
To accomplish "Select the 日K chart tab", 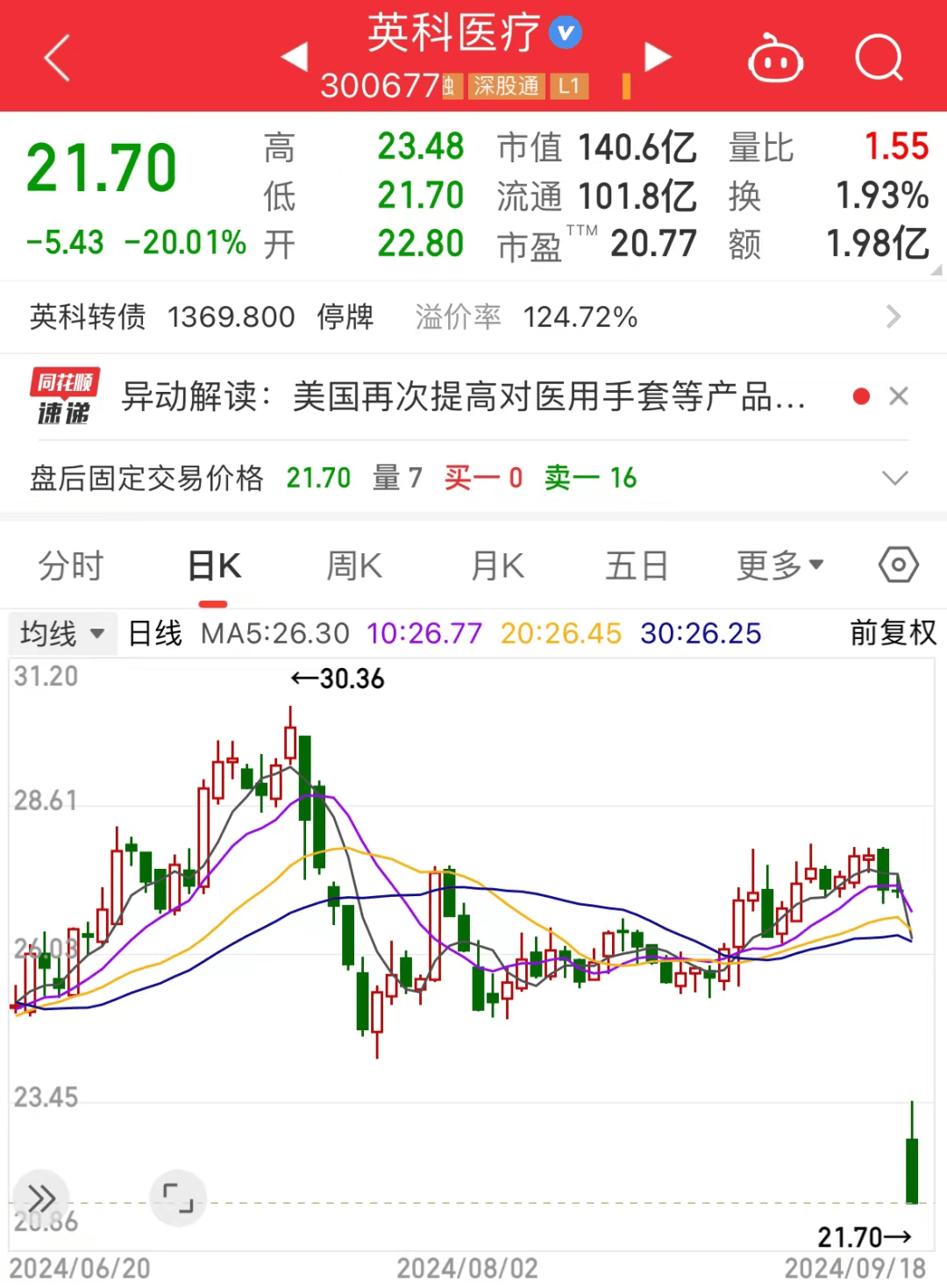I will point(214,566).
